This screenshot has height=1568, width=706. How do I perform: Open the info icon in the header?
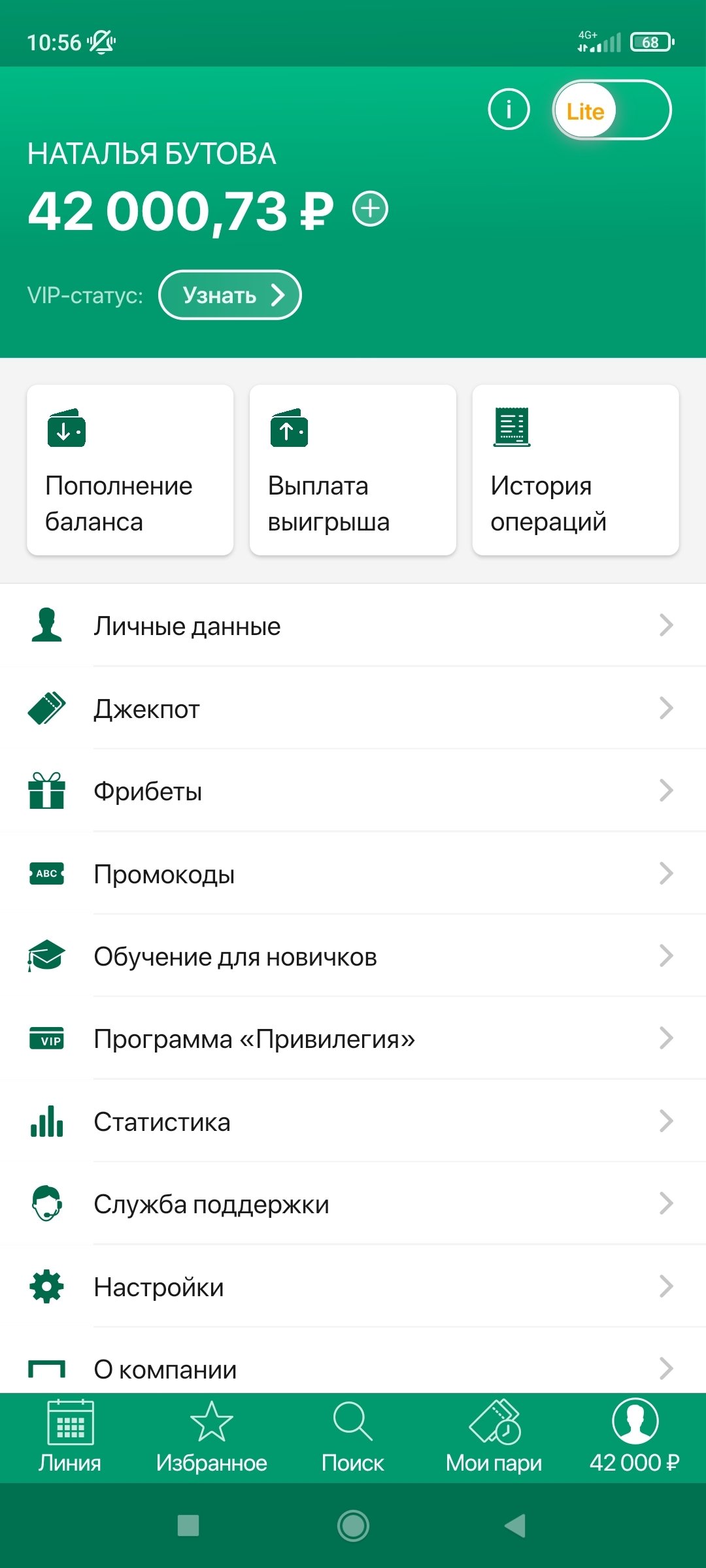click(x=509, y=109)
